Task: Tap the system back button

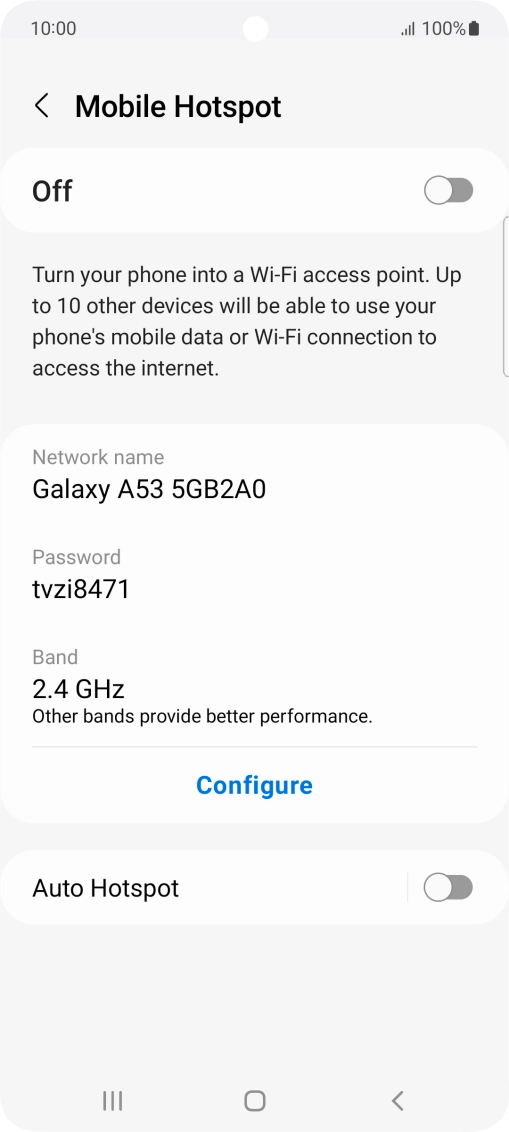Action: pos(396,1101)
